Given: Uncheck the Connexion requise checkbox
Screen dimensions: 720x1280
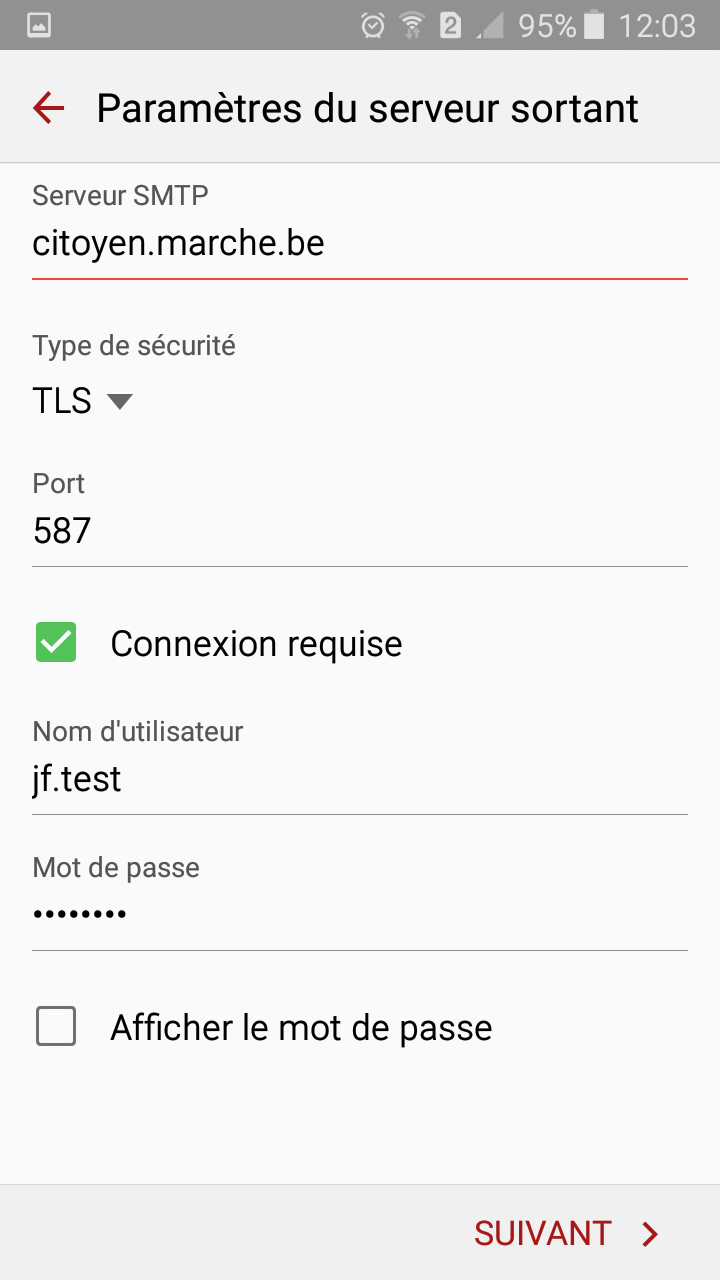Looking at the screenshot, I should coord(56,642).
